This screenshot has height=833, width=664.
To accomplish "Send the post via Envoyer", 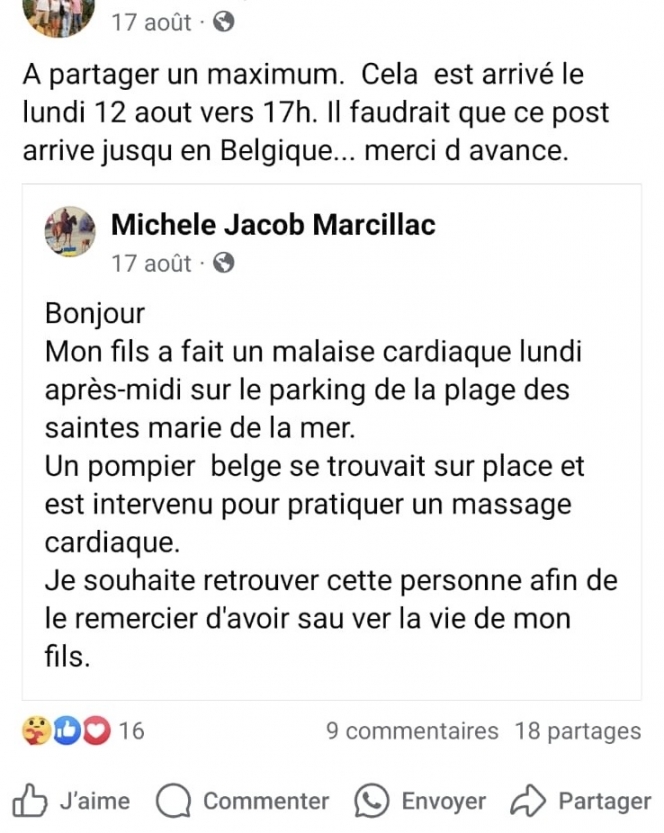I will pyautogui.click(x=421, y=800).
